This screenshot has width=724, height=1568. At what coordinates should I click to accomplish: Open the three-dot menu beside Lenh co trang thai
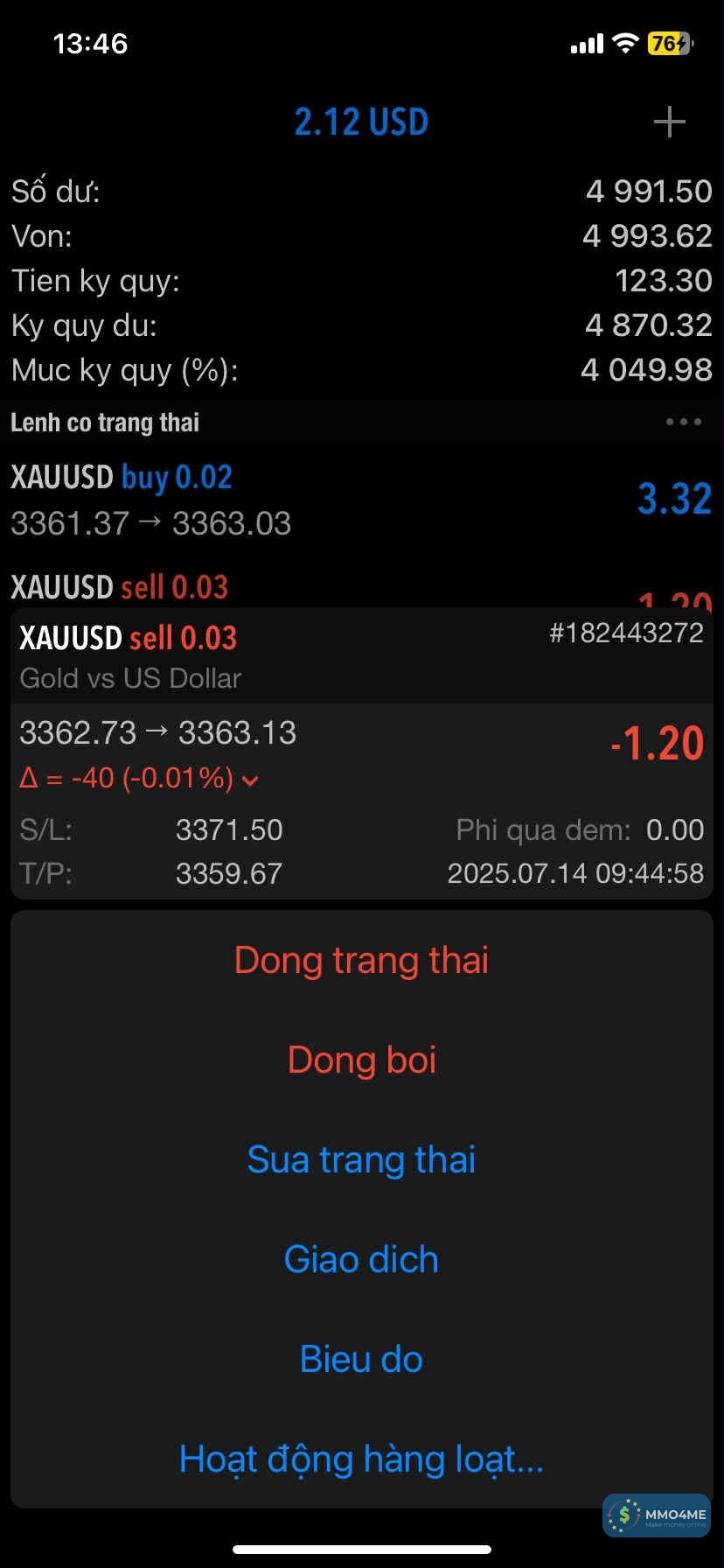tap(683, 422)
